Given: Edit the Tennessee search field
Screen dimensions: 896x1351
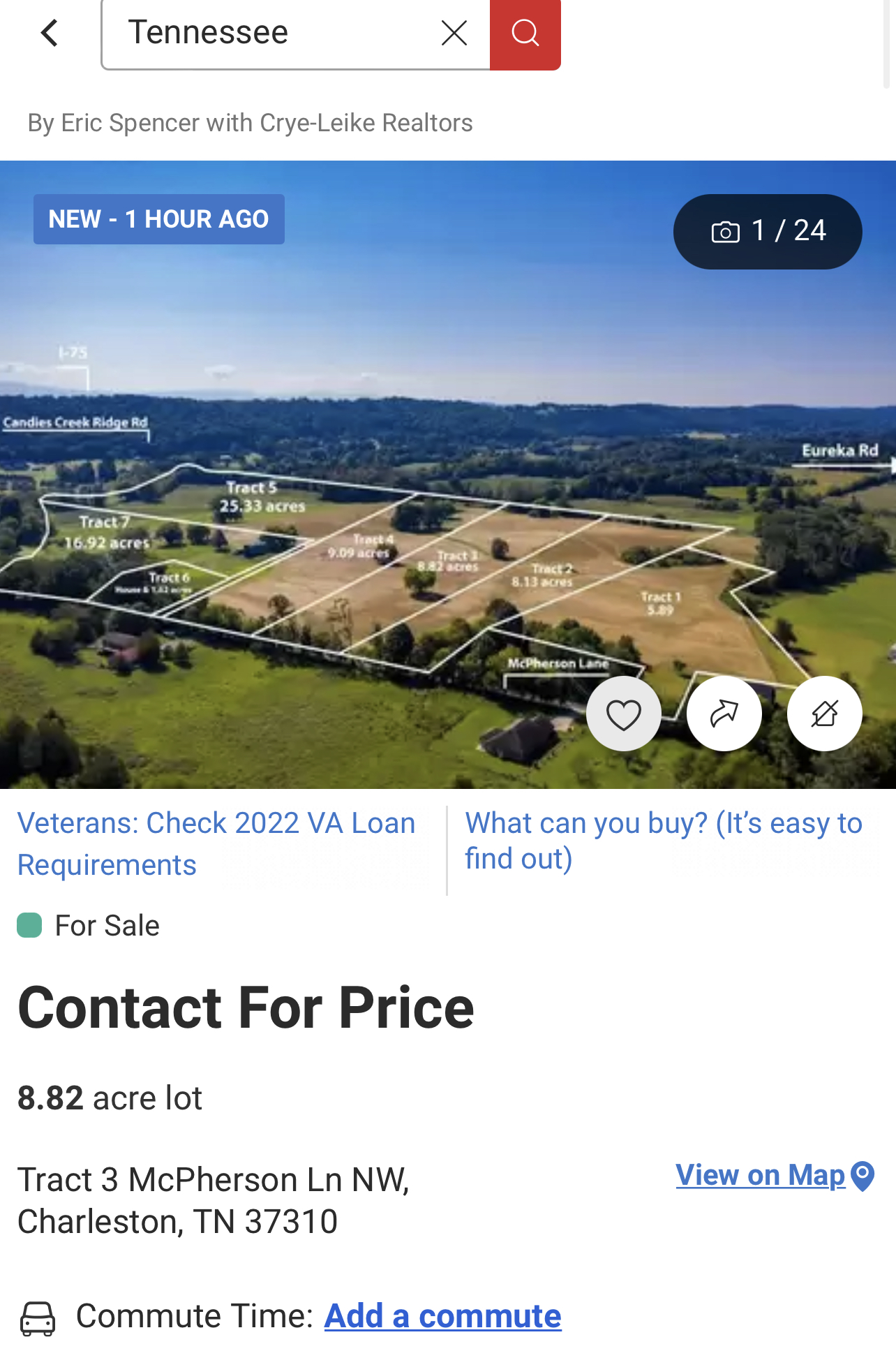Looking at the screenshot, I should point(272,33).
